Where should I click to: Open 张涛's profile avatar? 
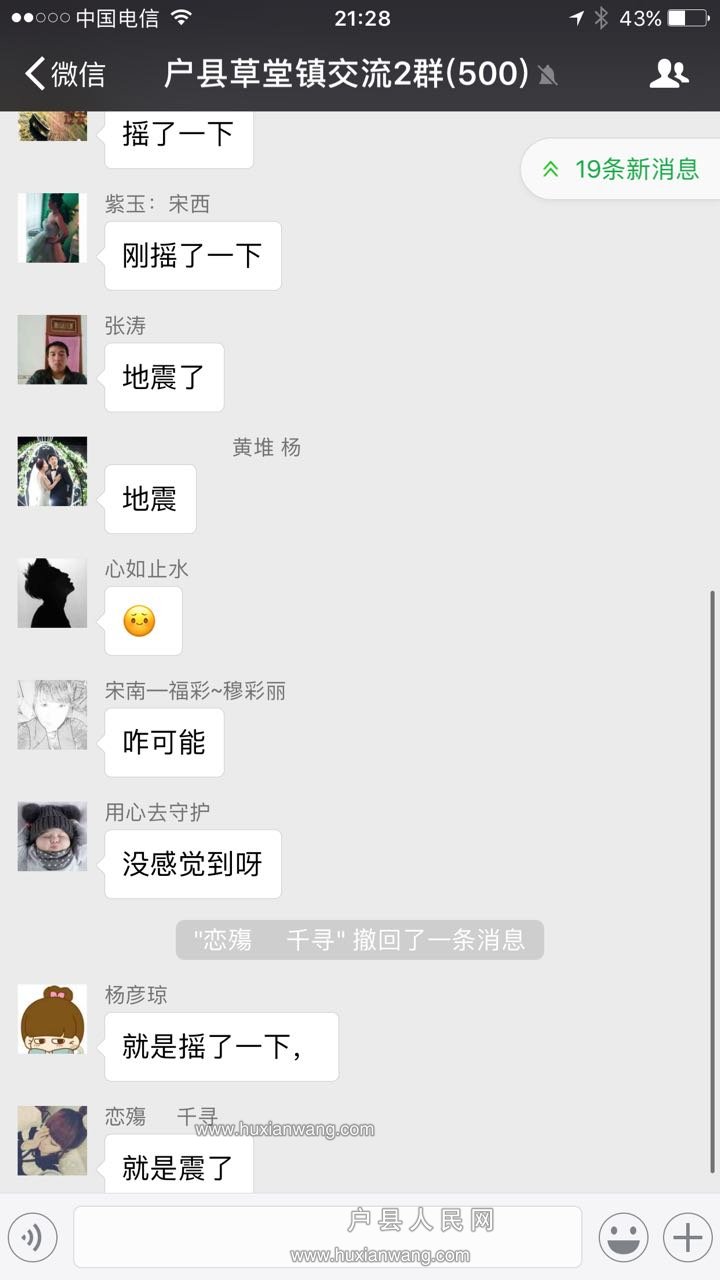52,350
